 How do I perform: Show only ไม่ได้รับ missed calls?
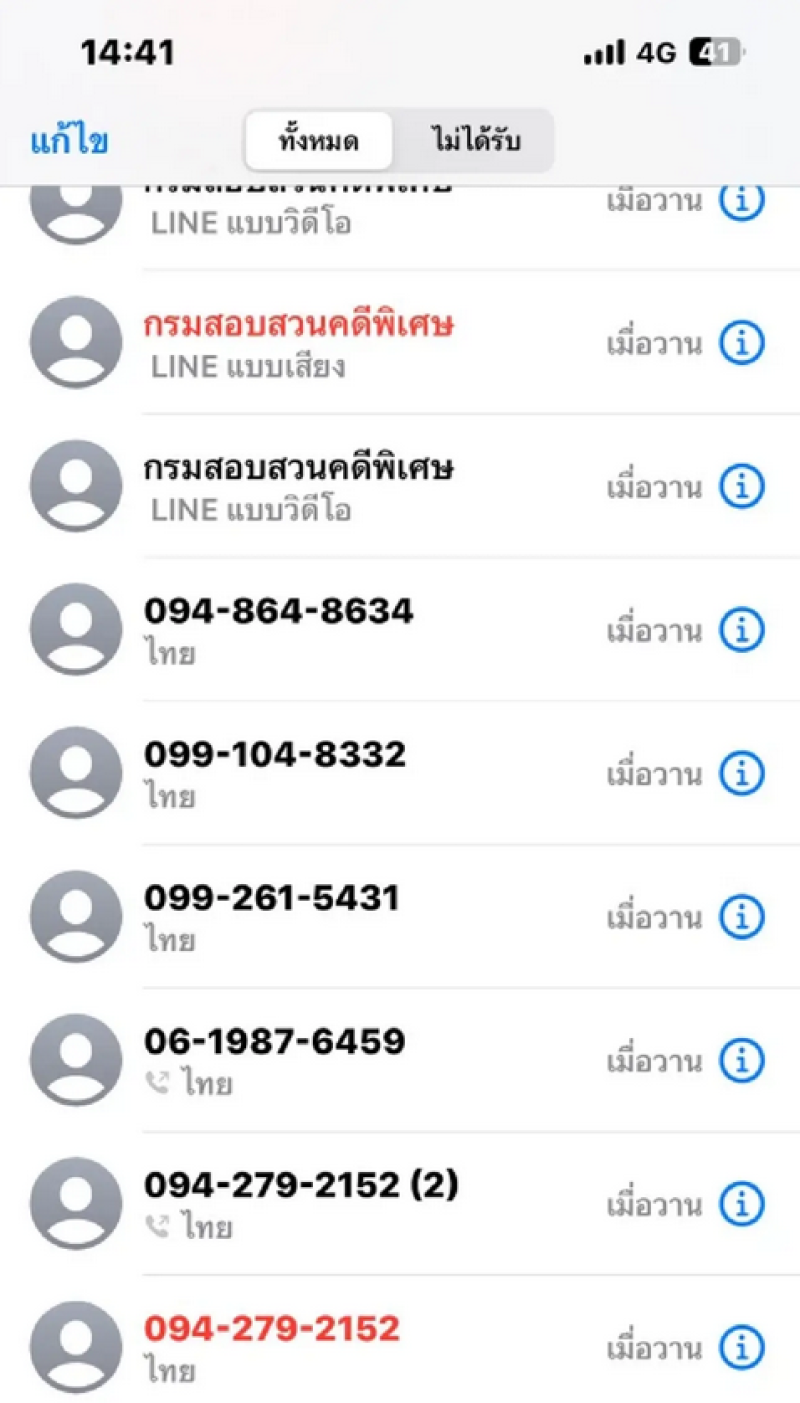click(476, 141)
